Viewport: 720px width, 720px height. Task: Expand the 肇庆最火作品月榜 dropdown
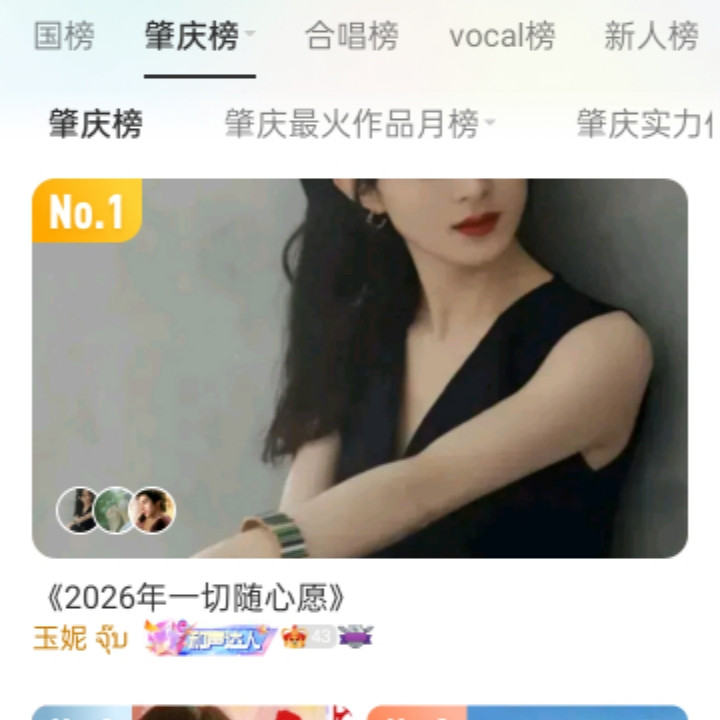click(x=360, y=125)
